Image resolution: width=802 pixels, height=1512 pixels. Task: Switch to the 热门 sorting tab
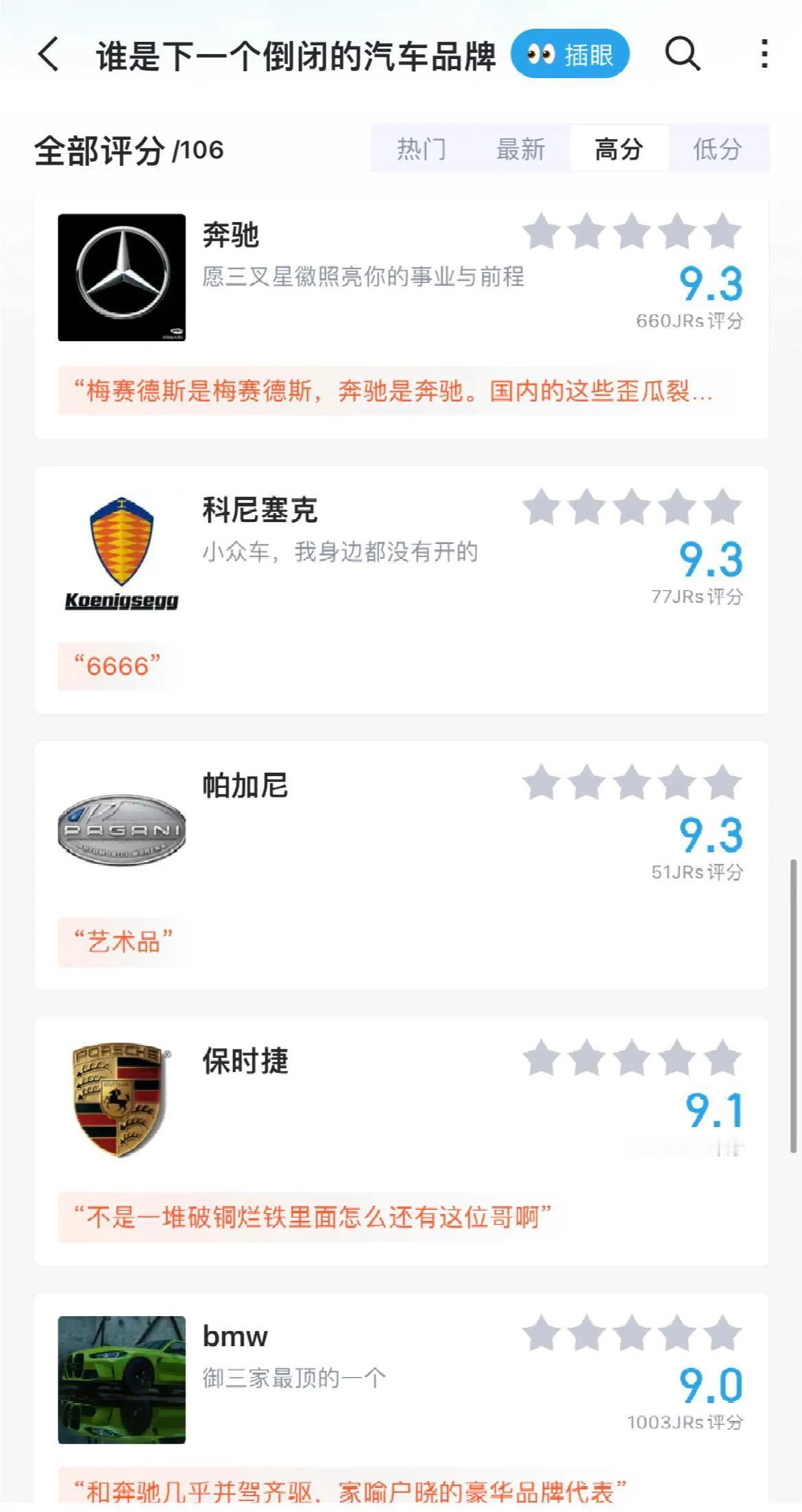421,148
